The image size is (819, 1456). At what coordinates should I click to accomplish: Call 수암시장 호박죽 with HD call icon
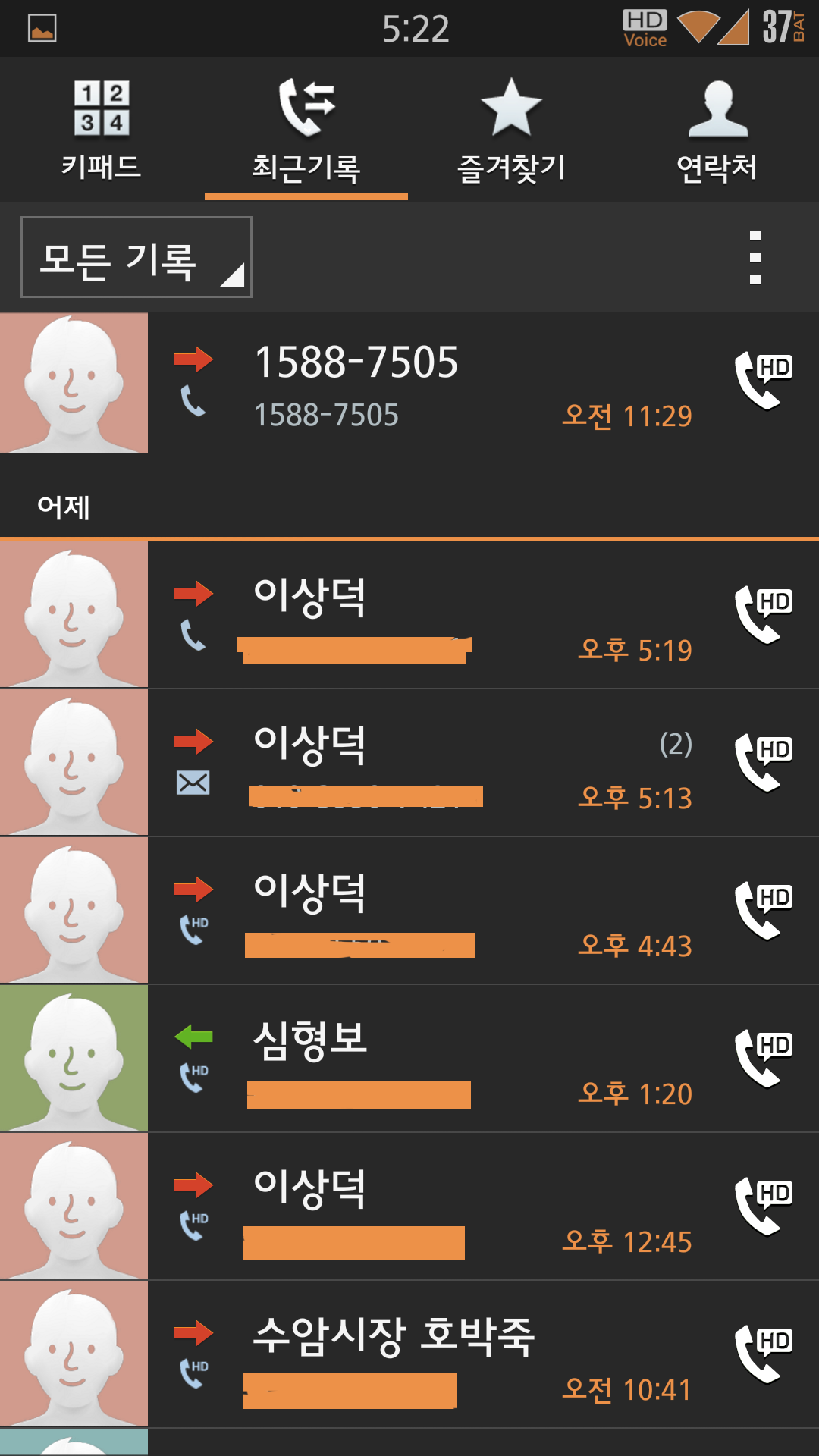(763, 1354)
